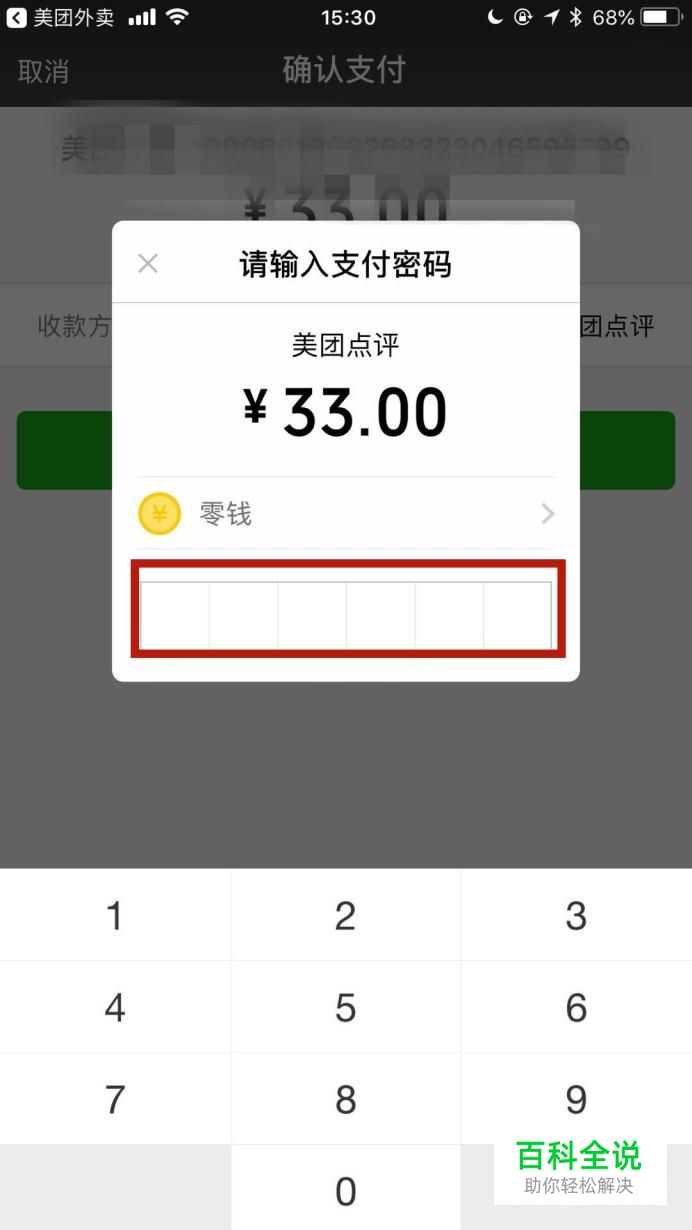Enter digit 3 on the keypad
The width and height of the screenshot is (692, 1230).
[576, 915]
